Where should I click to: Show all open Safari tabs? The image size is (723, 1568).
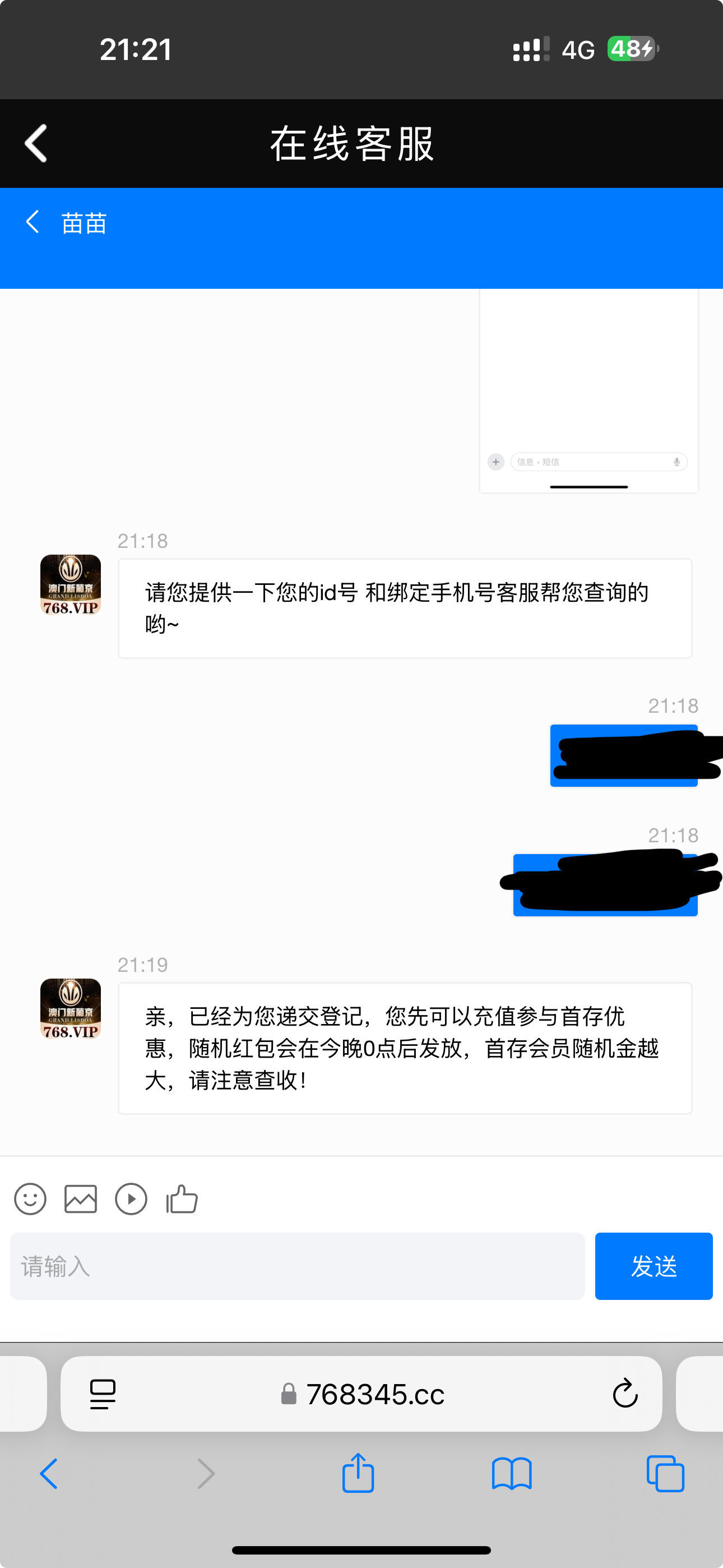click(x=665, y=1474)
